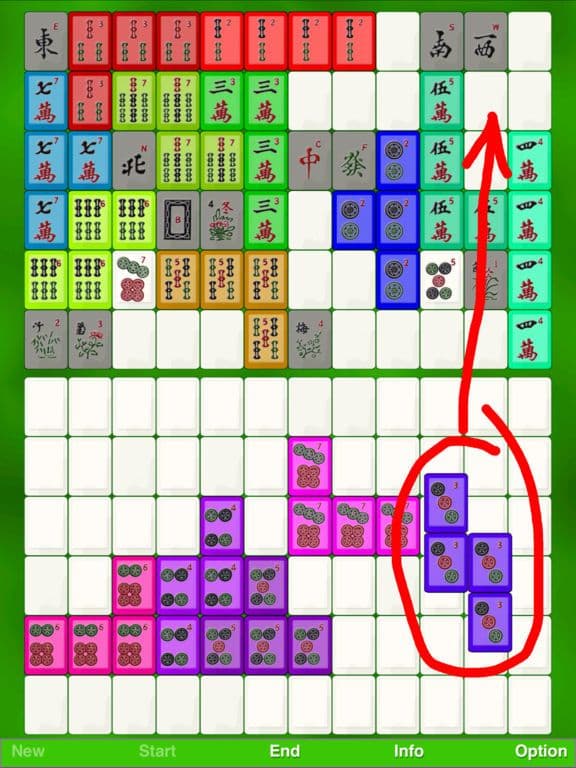End the current game

pos(285,751)
